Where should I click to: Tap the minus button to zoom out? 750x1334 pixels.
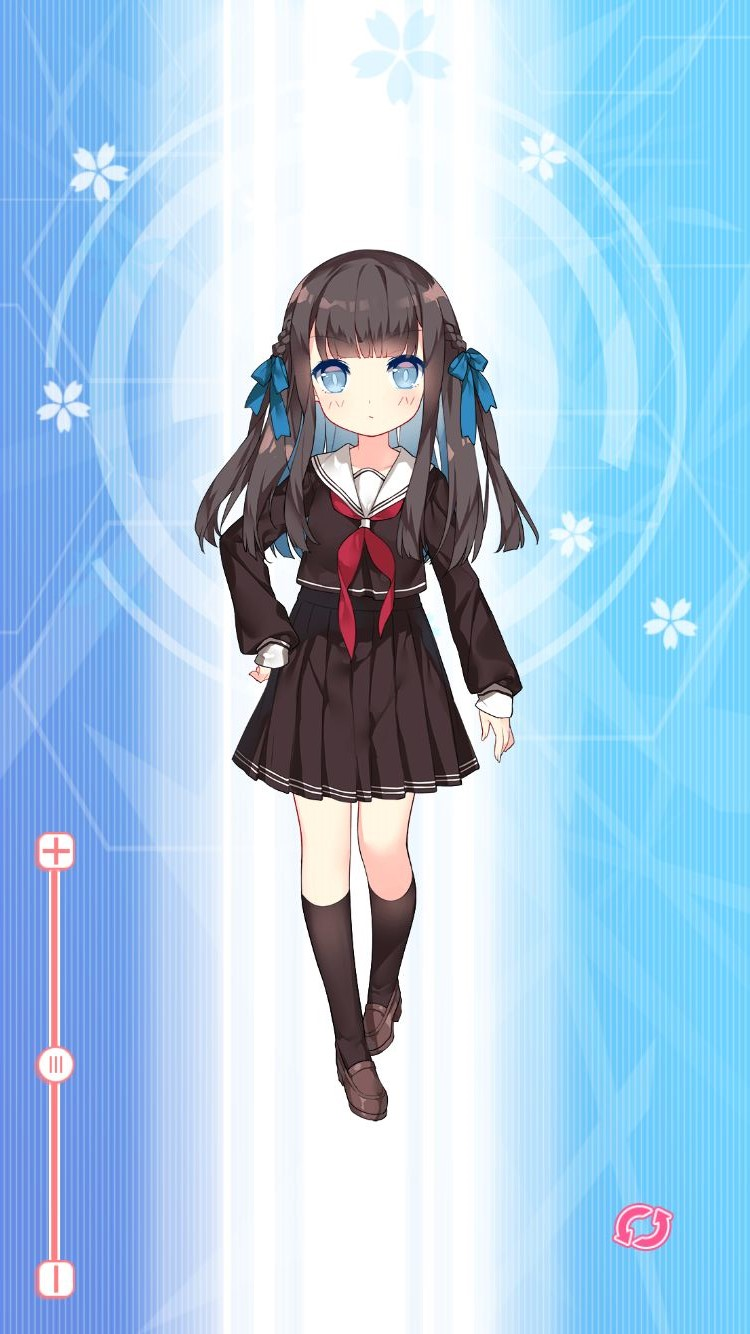point(56,1279)
